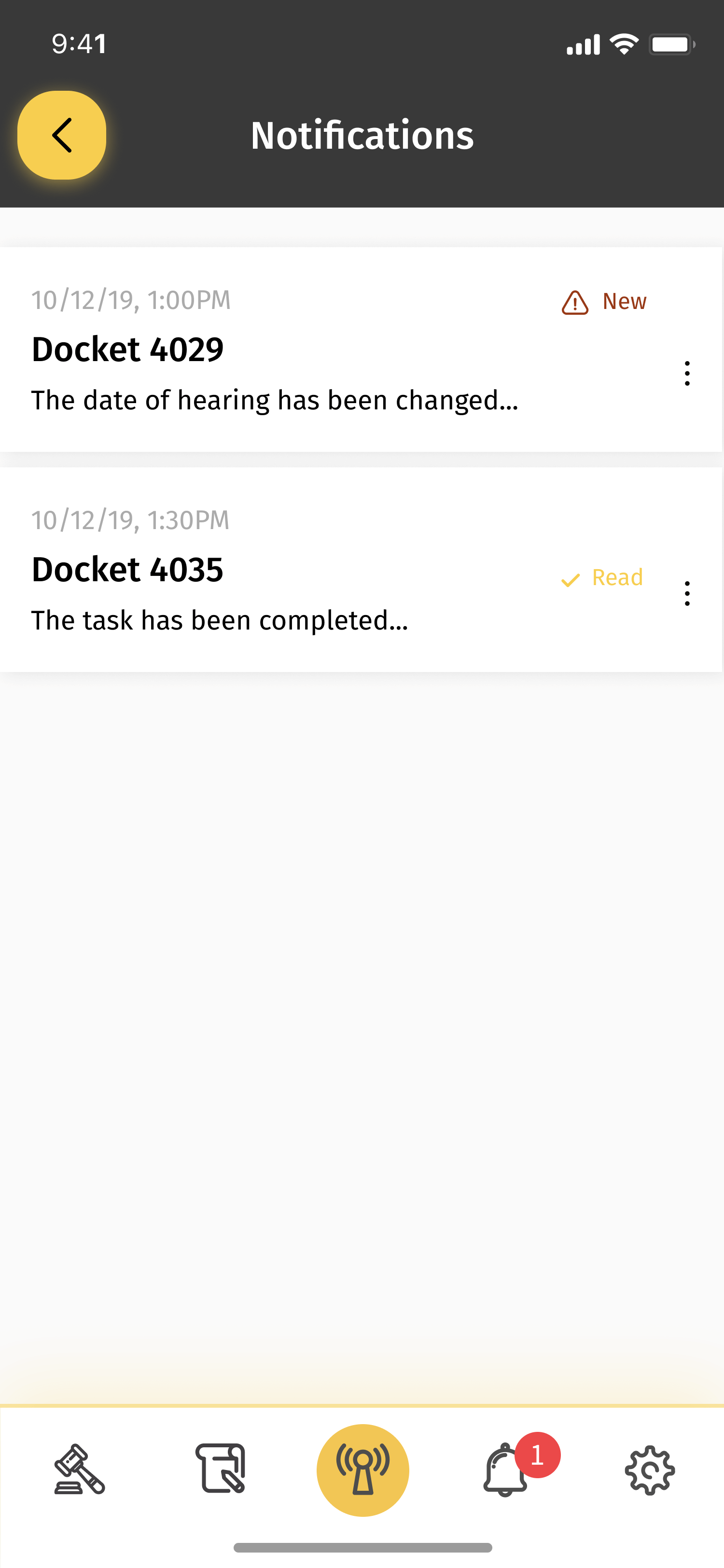Open the Docket 4029 notification
The height and width of the screenshot is (1568, 724).
point(362,350)
